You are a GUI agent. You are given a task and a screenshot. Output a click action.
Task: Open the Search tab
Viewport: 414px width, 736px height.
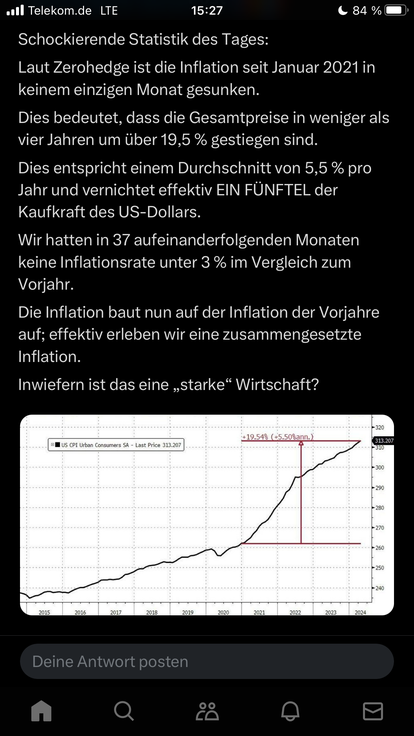coord(124,711)
